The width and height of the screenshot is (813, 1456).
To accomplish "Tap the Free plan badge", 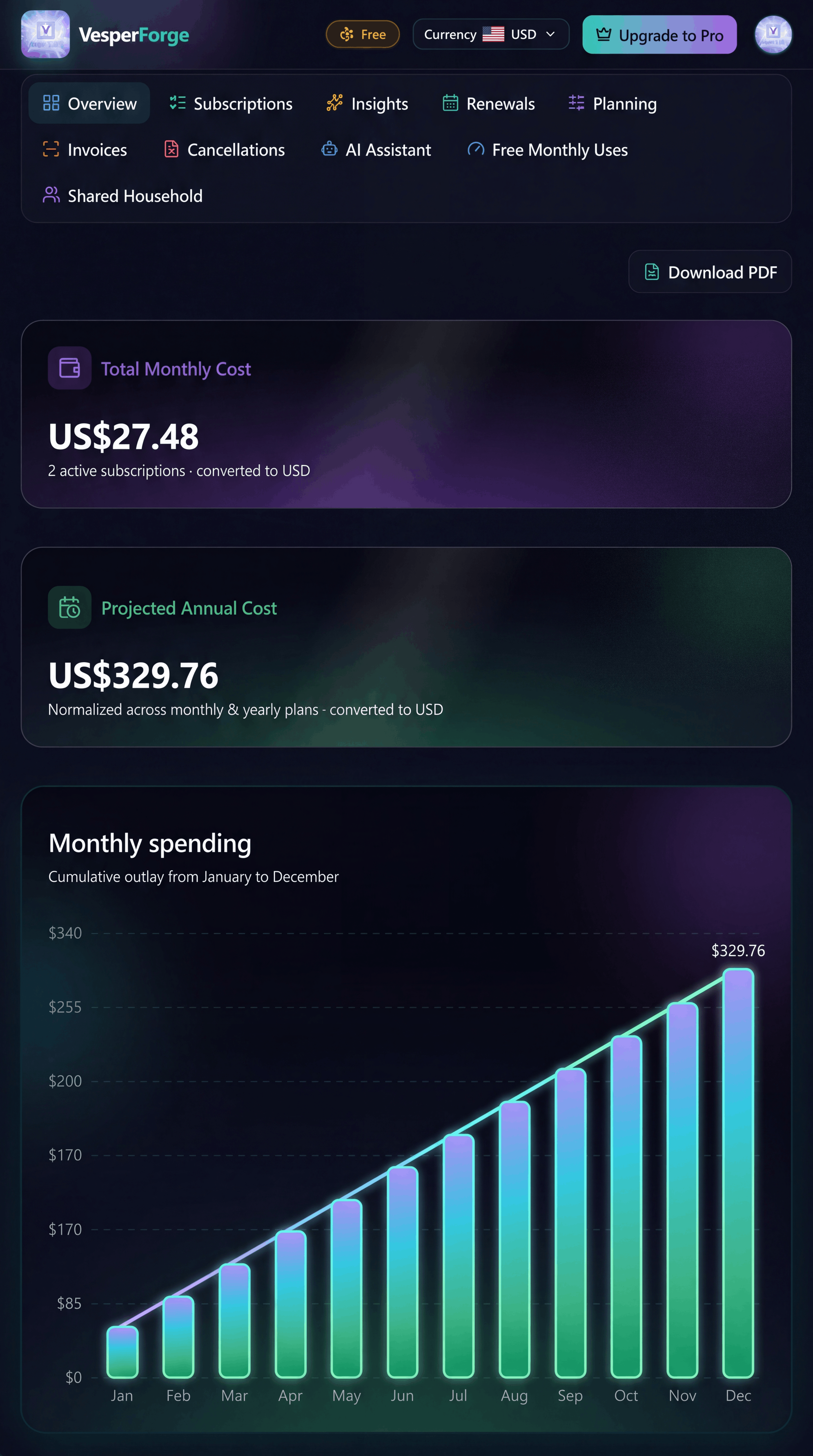I will (362, 34).
